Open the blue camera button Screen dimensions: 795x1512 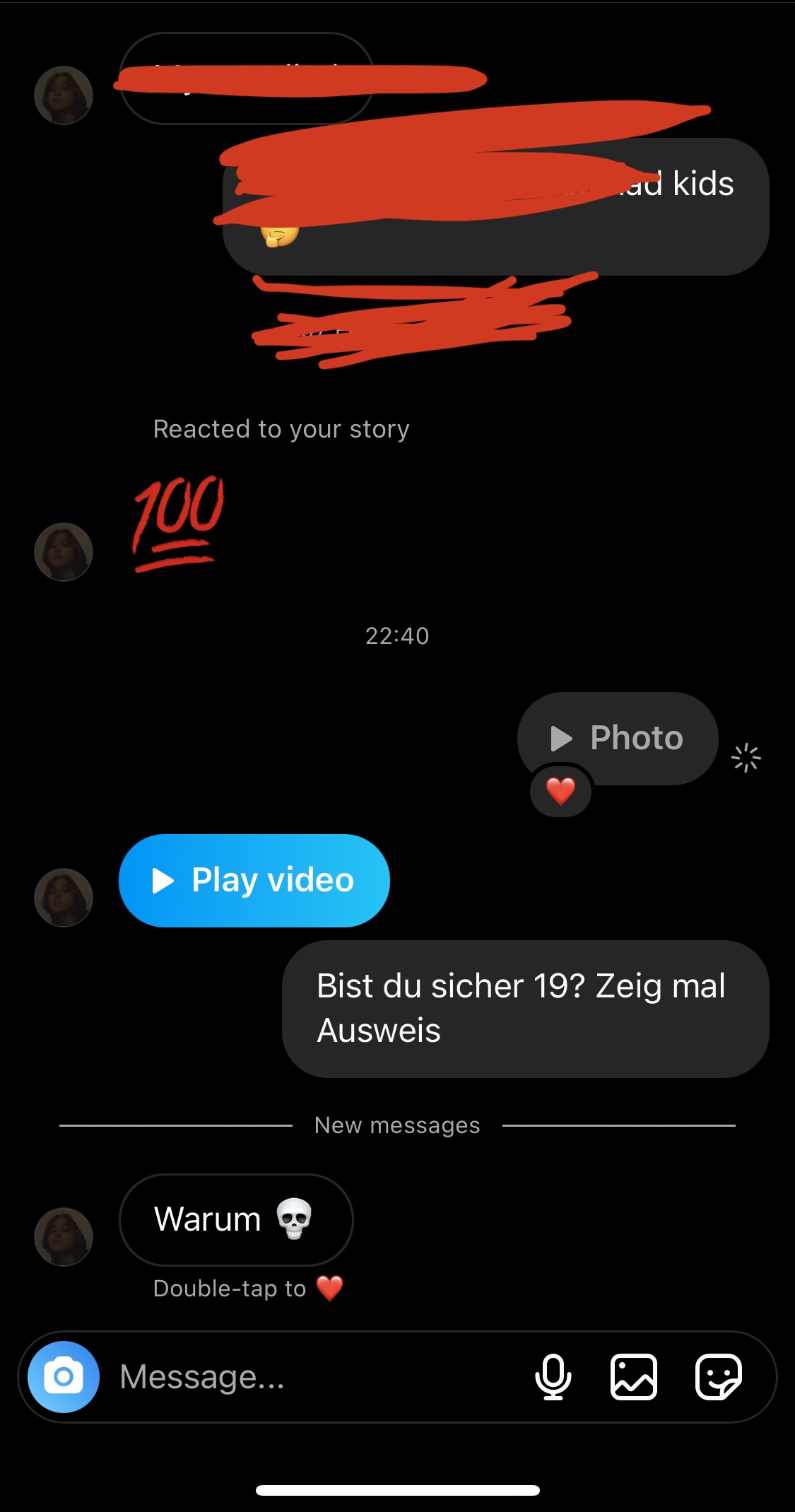(x=64, y=1376)
